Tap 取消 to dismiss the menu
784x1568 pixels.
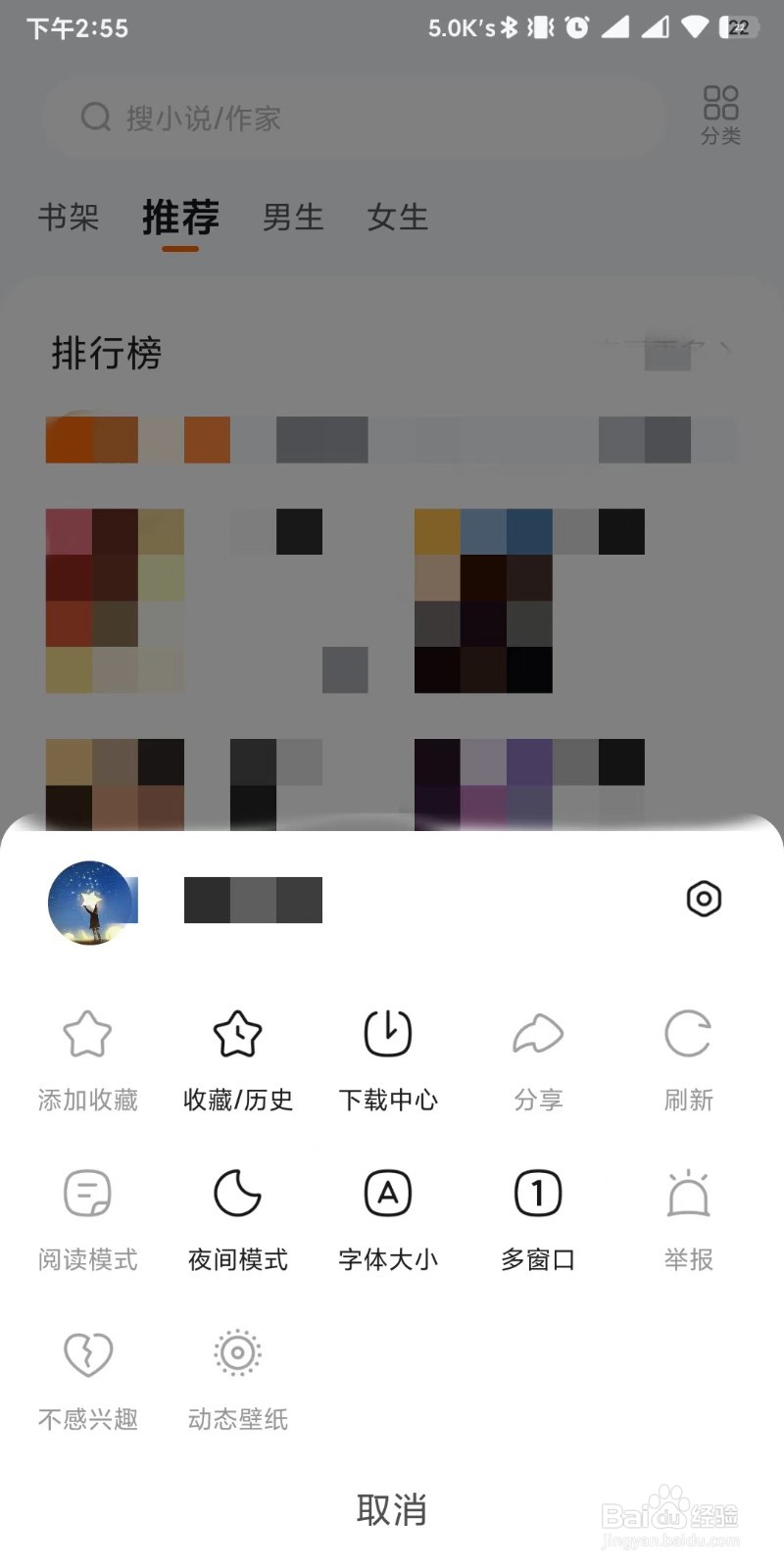(392, 1510)
